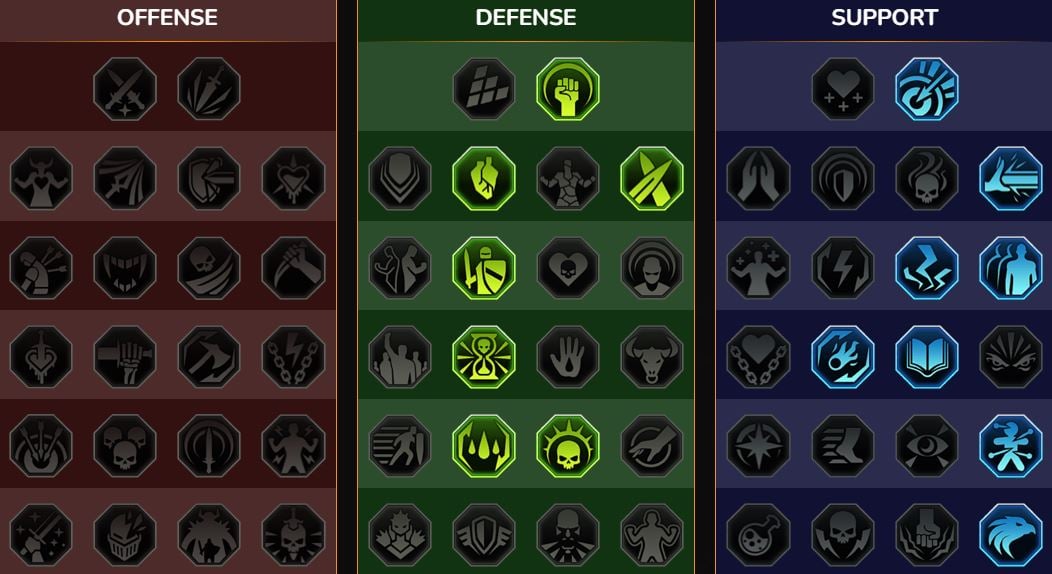
Task: Select the chained heart mastery in Support
Action: point(758,357)
